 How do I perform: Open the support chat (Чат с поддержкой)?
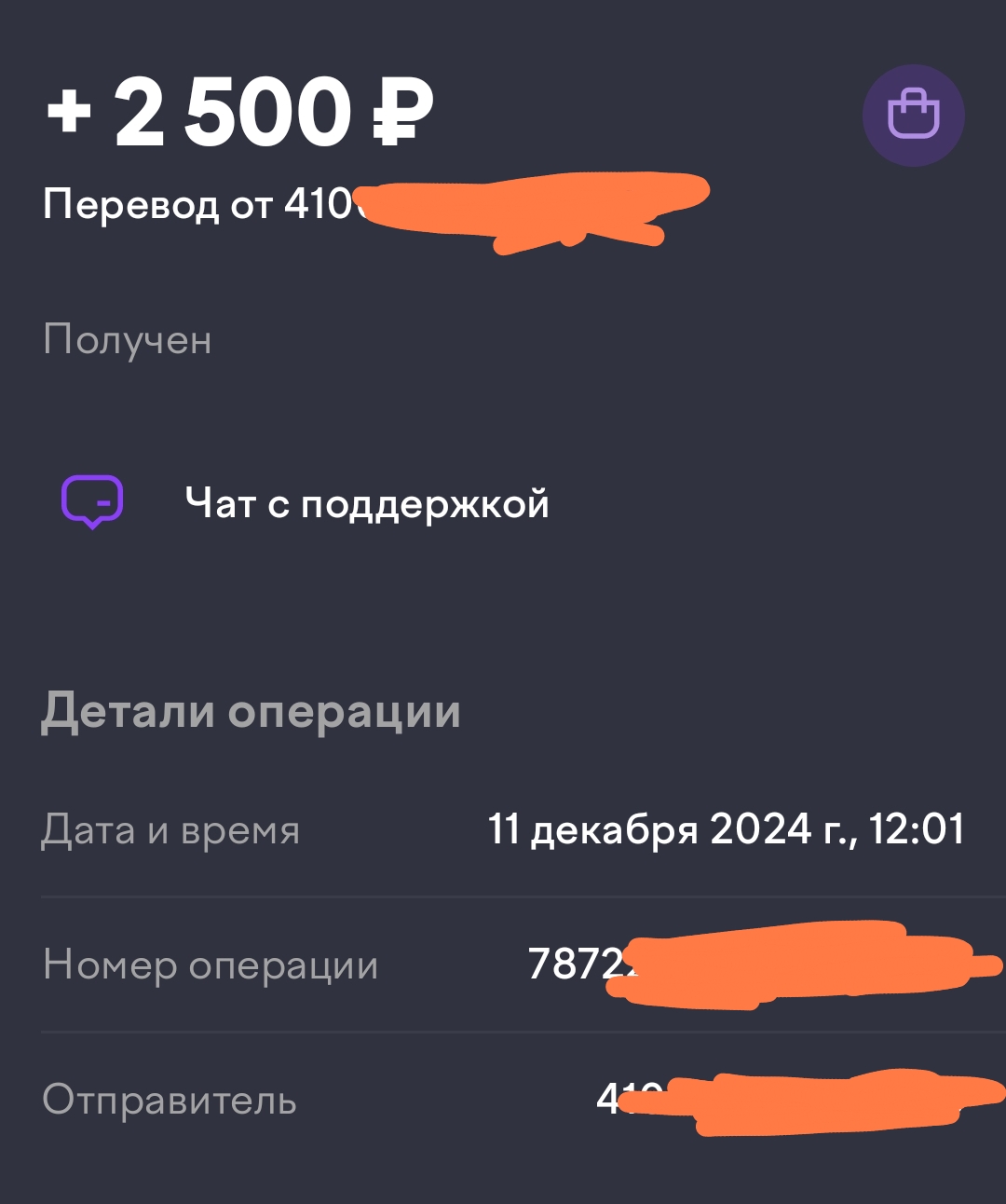coord(366,504)
